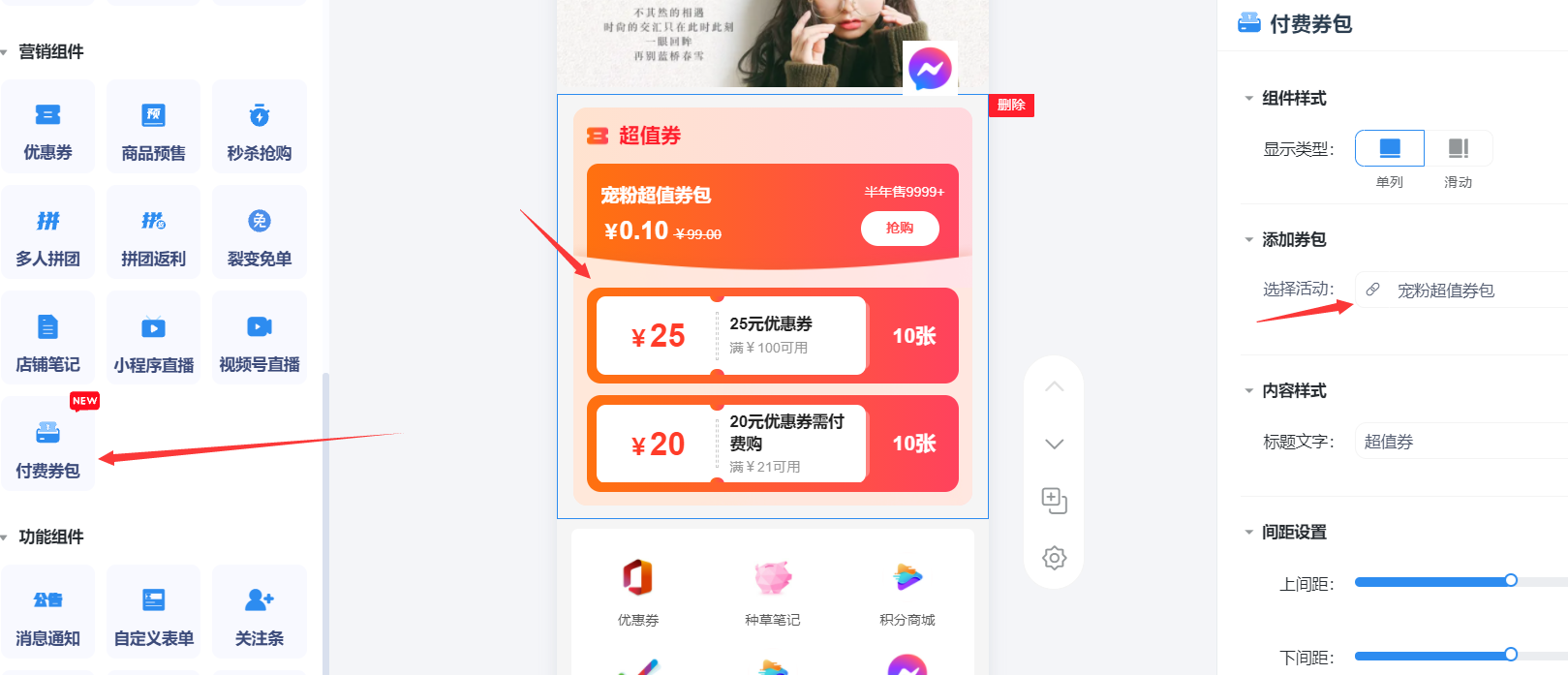Viewport: 1568px width, 675px height.
Task: Insert the 自定义表单 custom form component
Action: click(153, 613)
